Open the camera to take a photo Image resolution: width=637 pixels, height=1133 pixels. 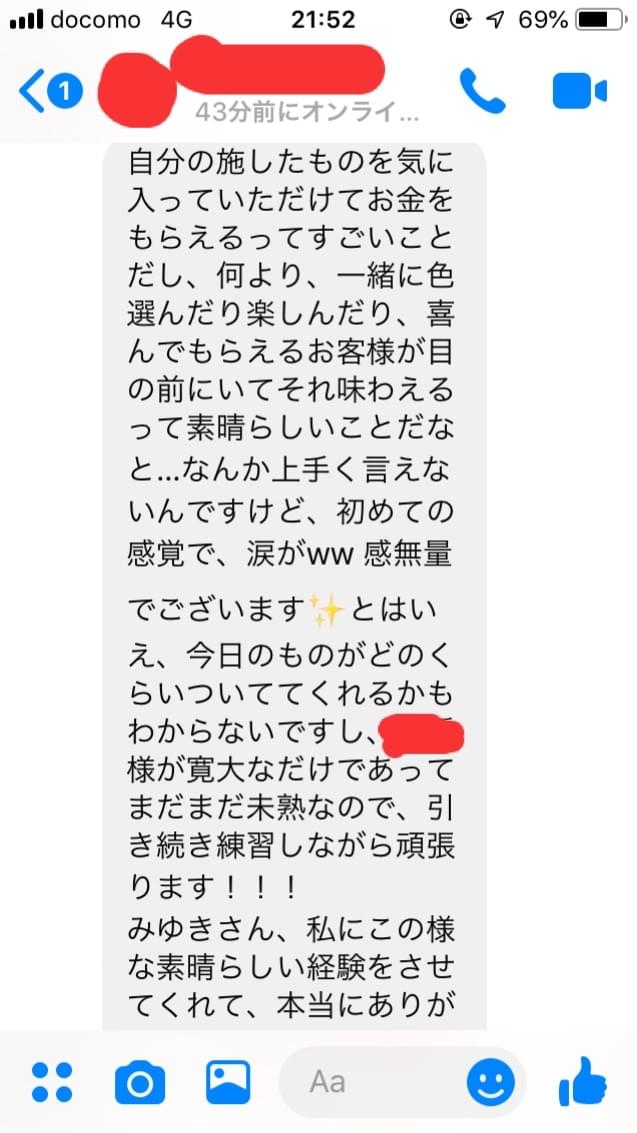coord(139,1082)
